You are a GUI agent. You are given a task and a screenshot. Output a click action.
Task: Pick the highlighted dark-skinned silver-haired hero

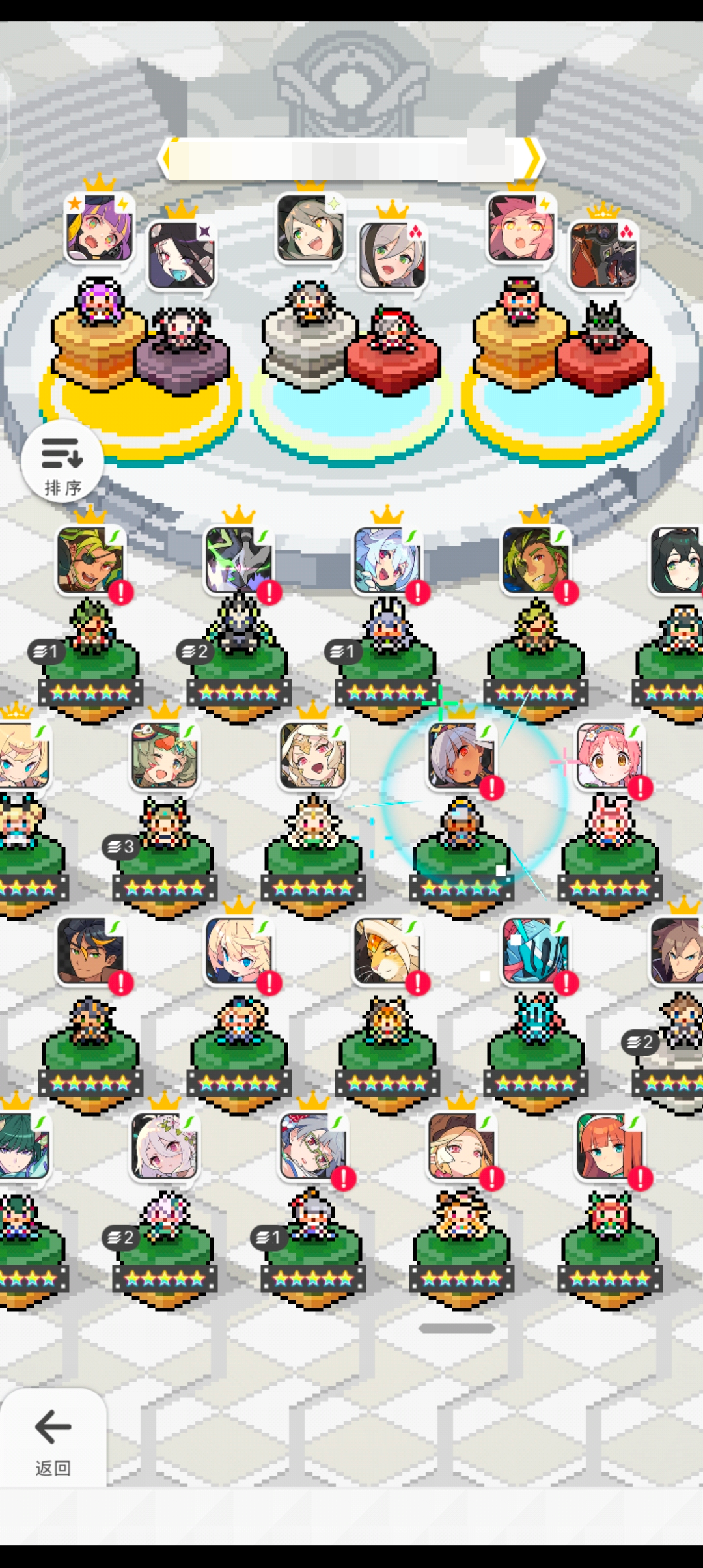click(x=461, y=755)
